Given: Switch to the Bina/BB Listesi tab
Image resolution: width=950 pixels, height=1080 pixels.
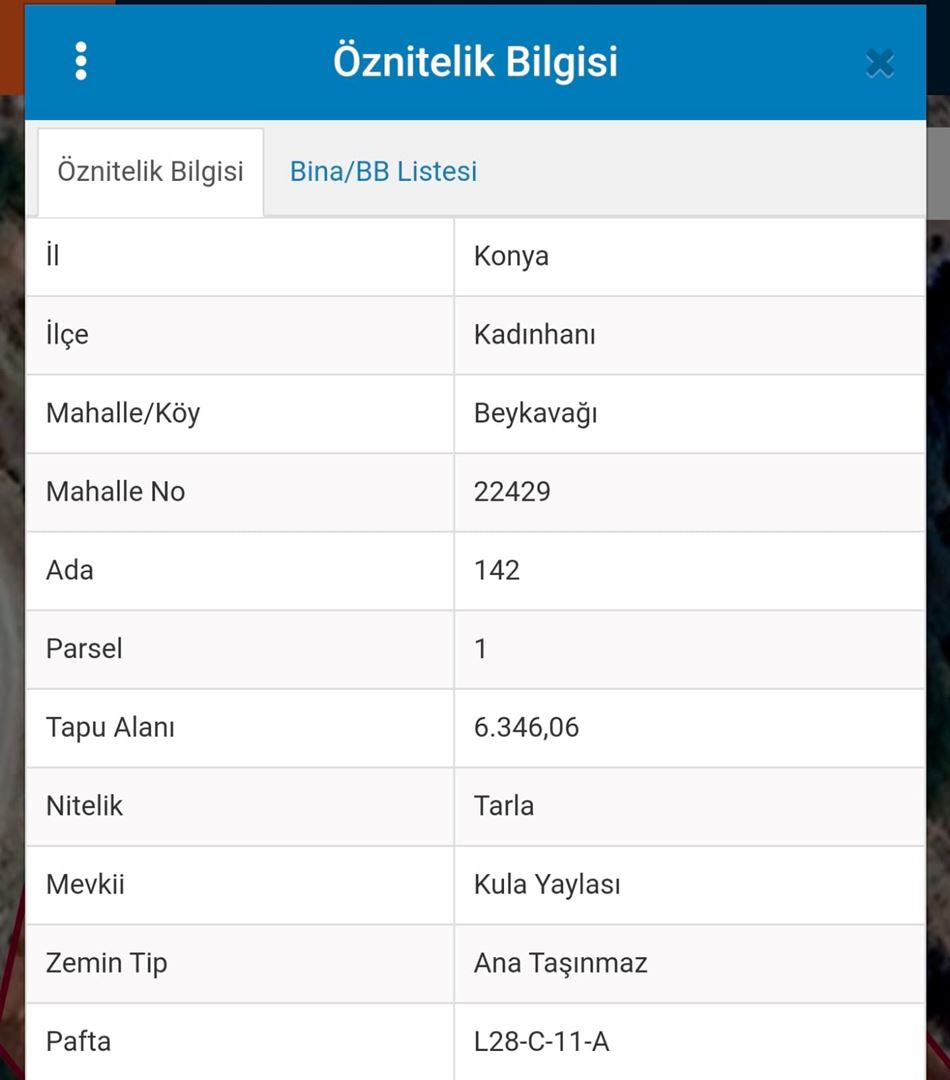Looking at the screenshot, I should pyautogui.click(x=383, y=172).
